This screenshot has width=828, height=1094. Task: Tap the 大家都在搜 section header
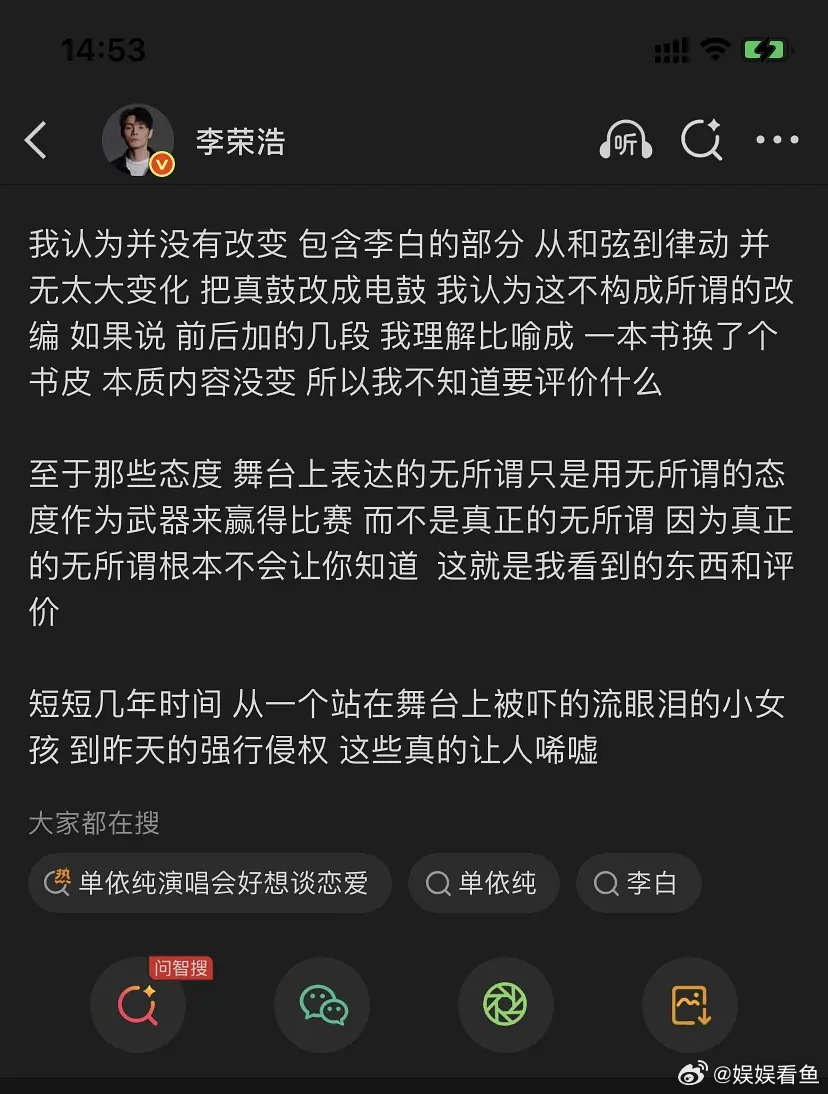84,819
